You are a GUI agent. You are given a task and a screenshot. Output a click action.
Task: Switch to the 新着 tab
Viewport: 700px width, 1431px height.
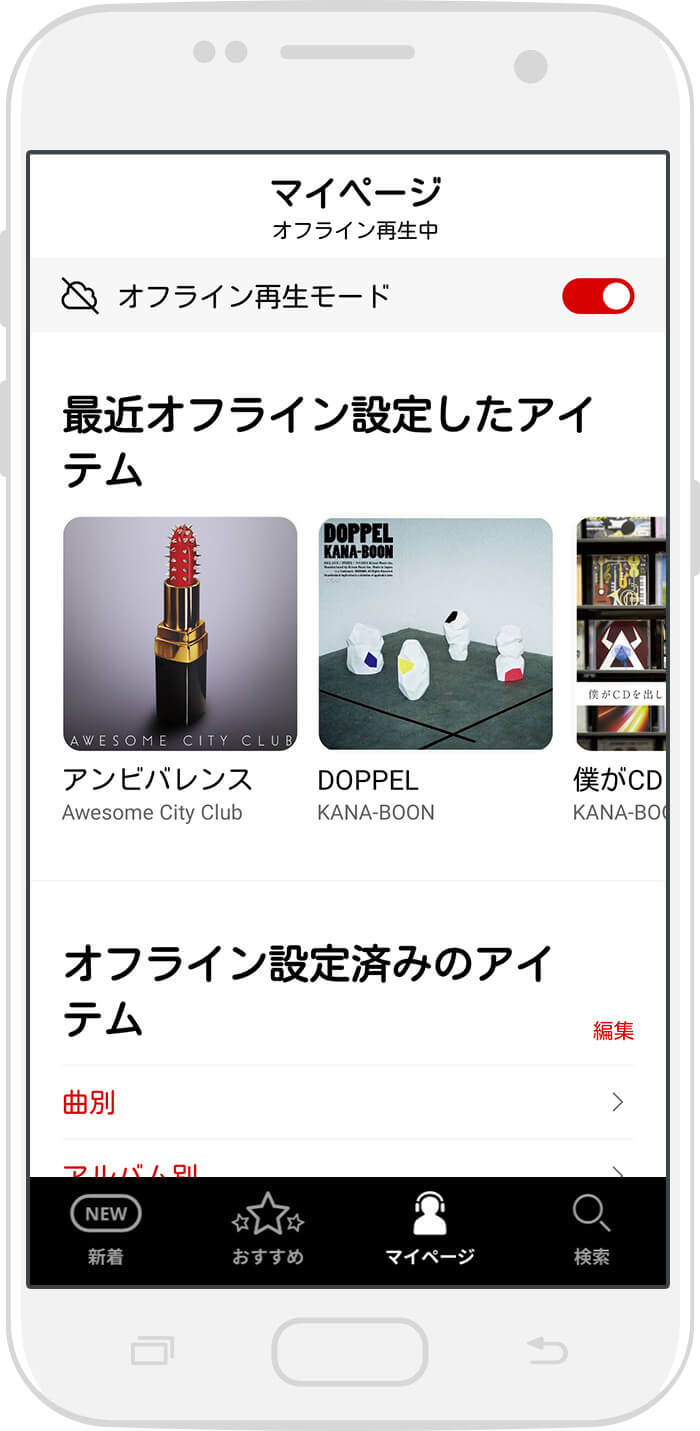(106, 1231)
